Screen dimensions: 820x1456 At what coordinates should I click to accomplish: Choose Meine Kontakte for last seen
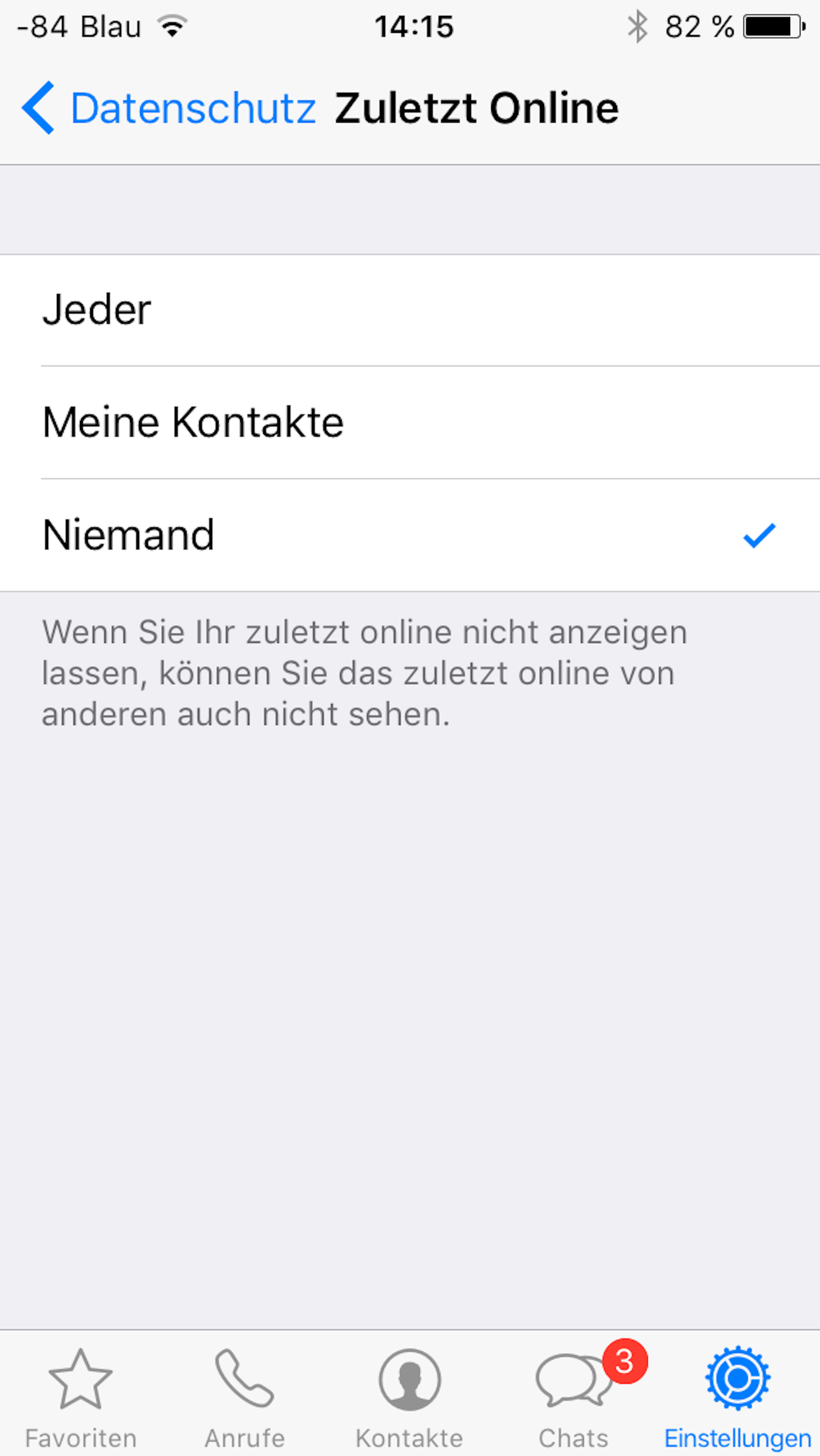pos(410,422)
